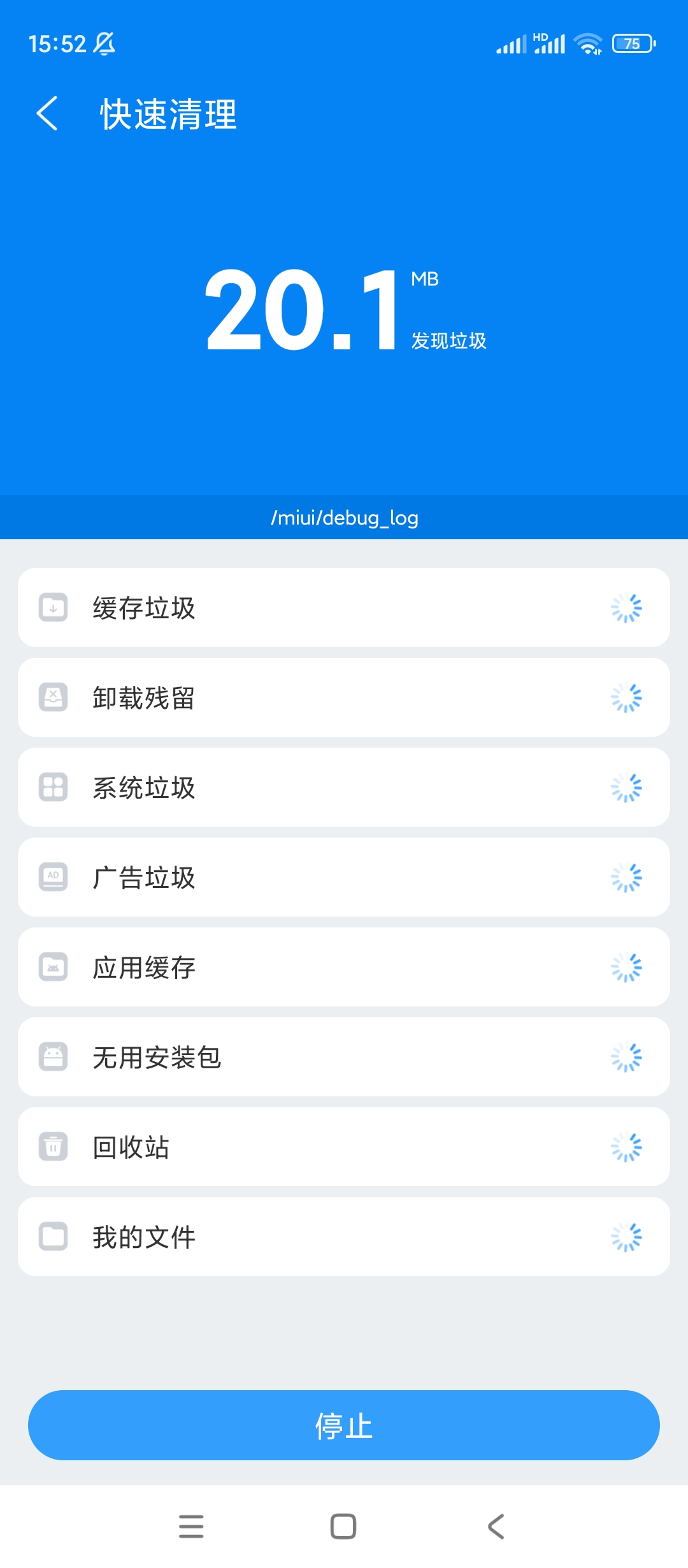Open the 我的文件 row
This screenshot has height=1568, width=688.
344,1237
